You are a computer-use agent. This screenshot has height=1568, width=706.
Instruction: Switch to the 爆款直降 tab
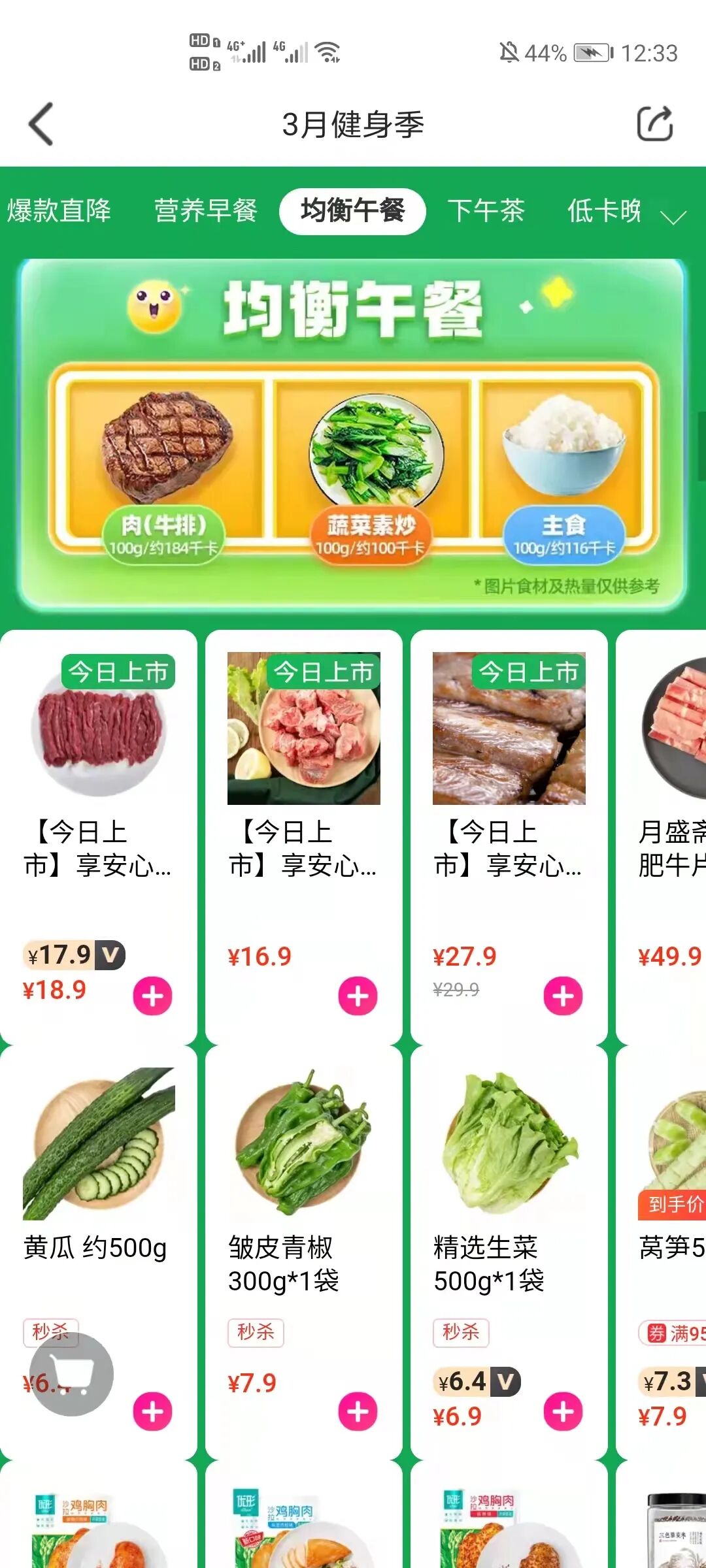point(59,211)
